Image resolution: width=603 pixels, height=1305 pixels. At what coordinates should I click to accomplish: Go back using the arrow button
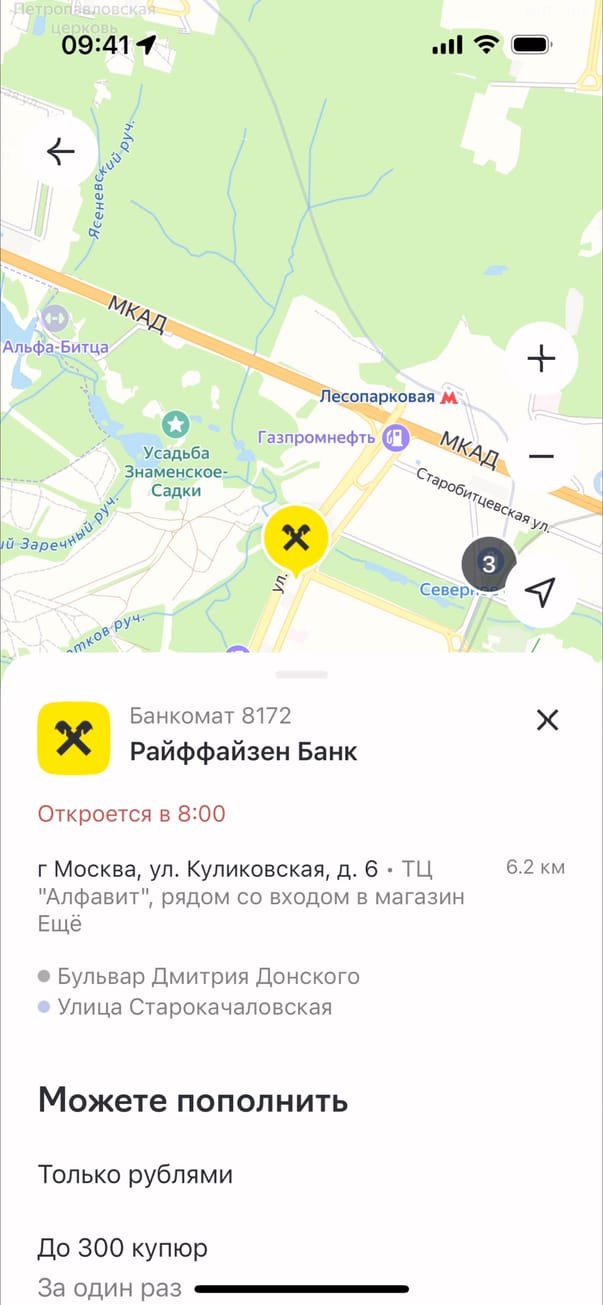61,152
